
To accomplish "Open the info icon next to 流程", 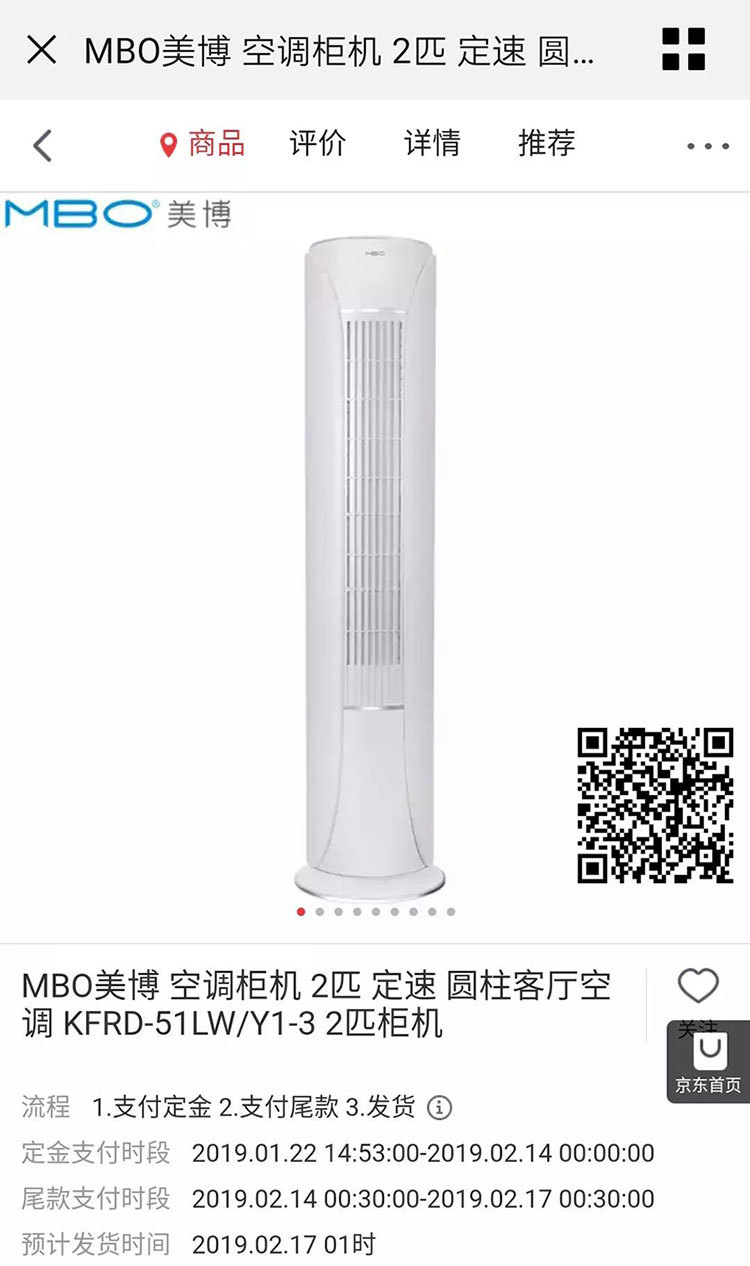I will pos(439,1108).
